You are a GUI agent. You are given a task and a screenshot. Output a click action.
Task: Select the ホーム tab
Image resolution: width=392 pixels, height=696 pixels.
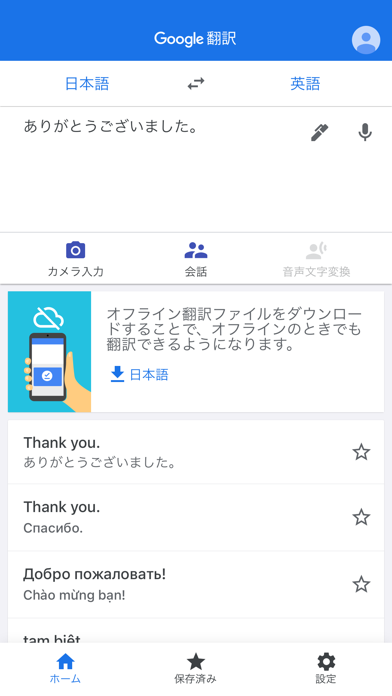pos(65,668)
